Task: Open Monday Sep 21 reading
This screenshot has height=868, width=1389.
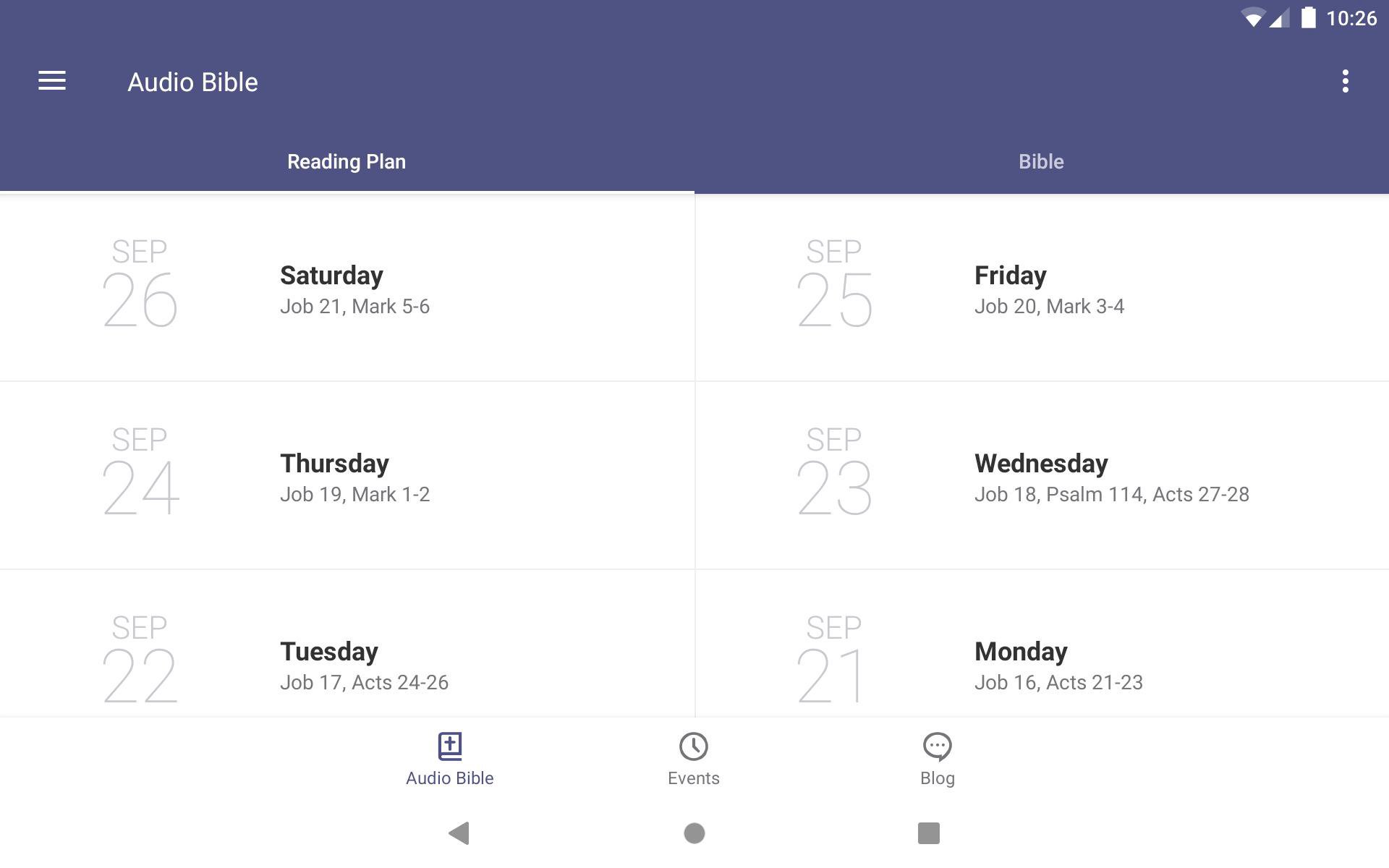Action: [x=1042, y=644]
